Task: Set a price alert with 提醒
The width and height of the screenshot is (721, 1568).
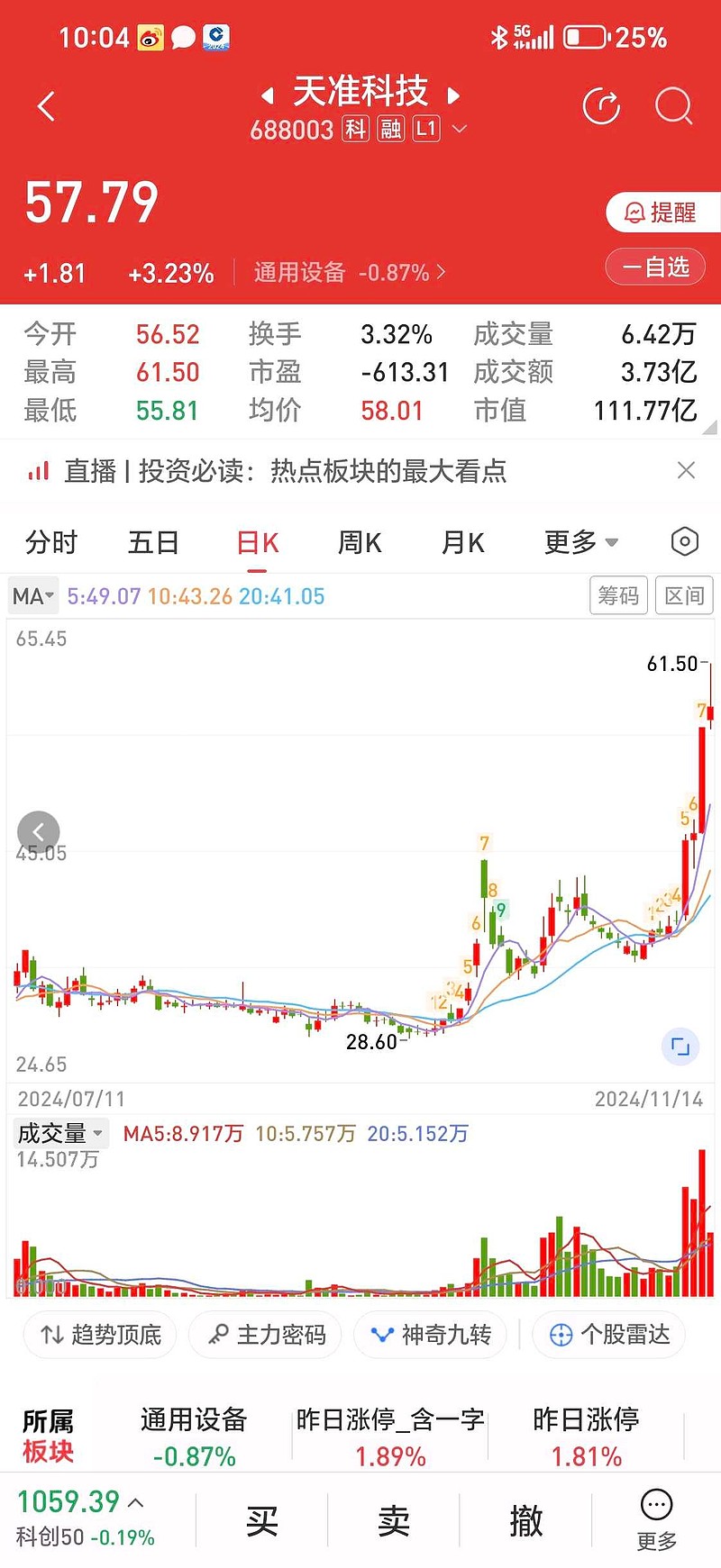Action: (662, 213)
